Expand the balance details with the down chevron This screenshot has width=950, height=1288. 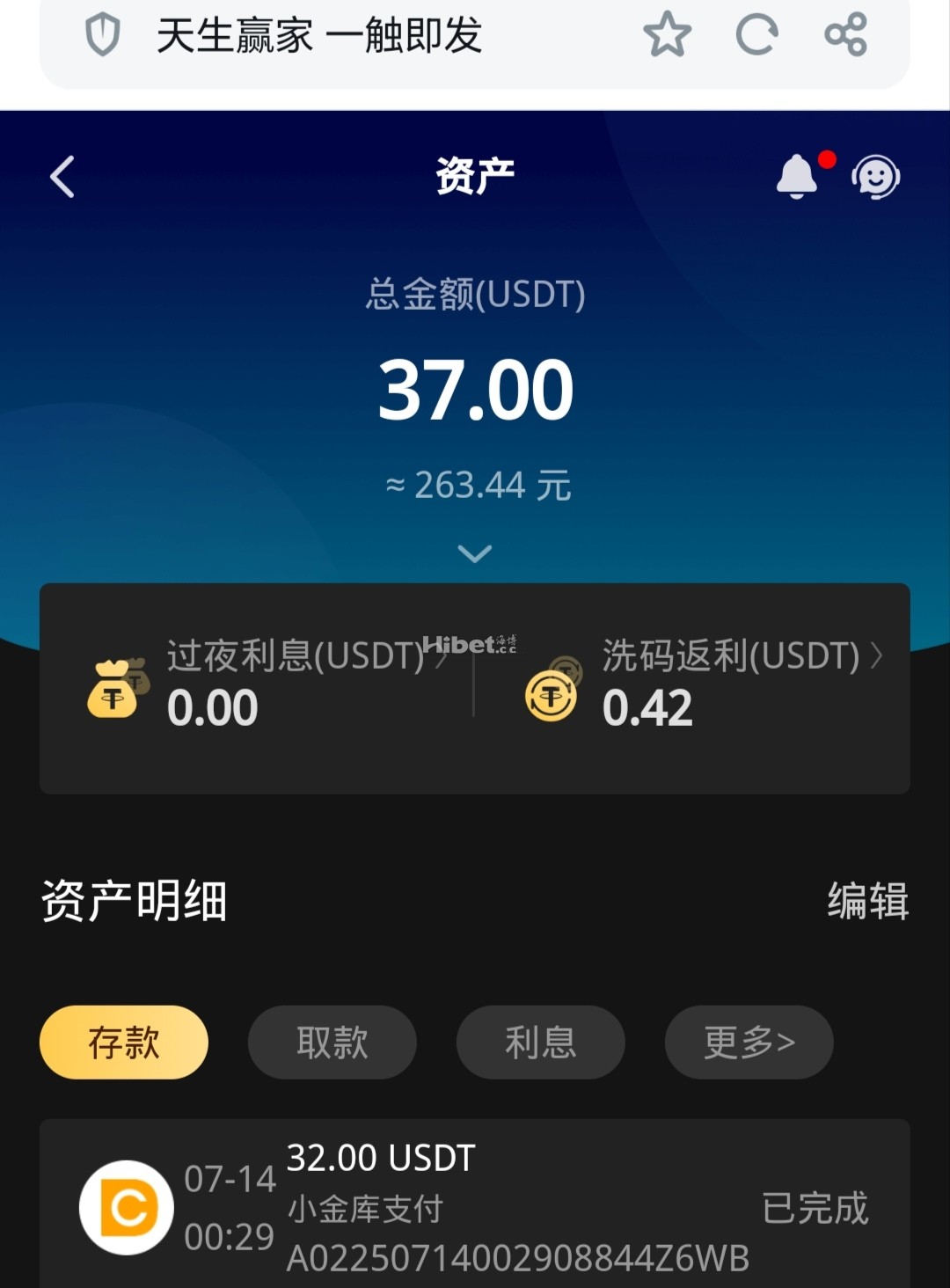(475, 553)
